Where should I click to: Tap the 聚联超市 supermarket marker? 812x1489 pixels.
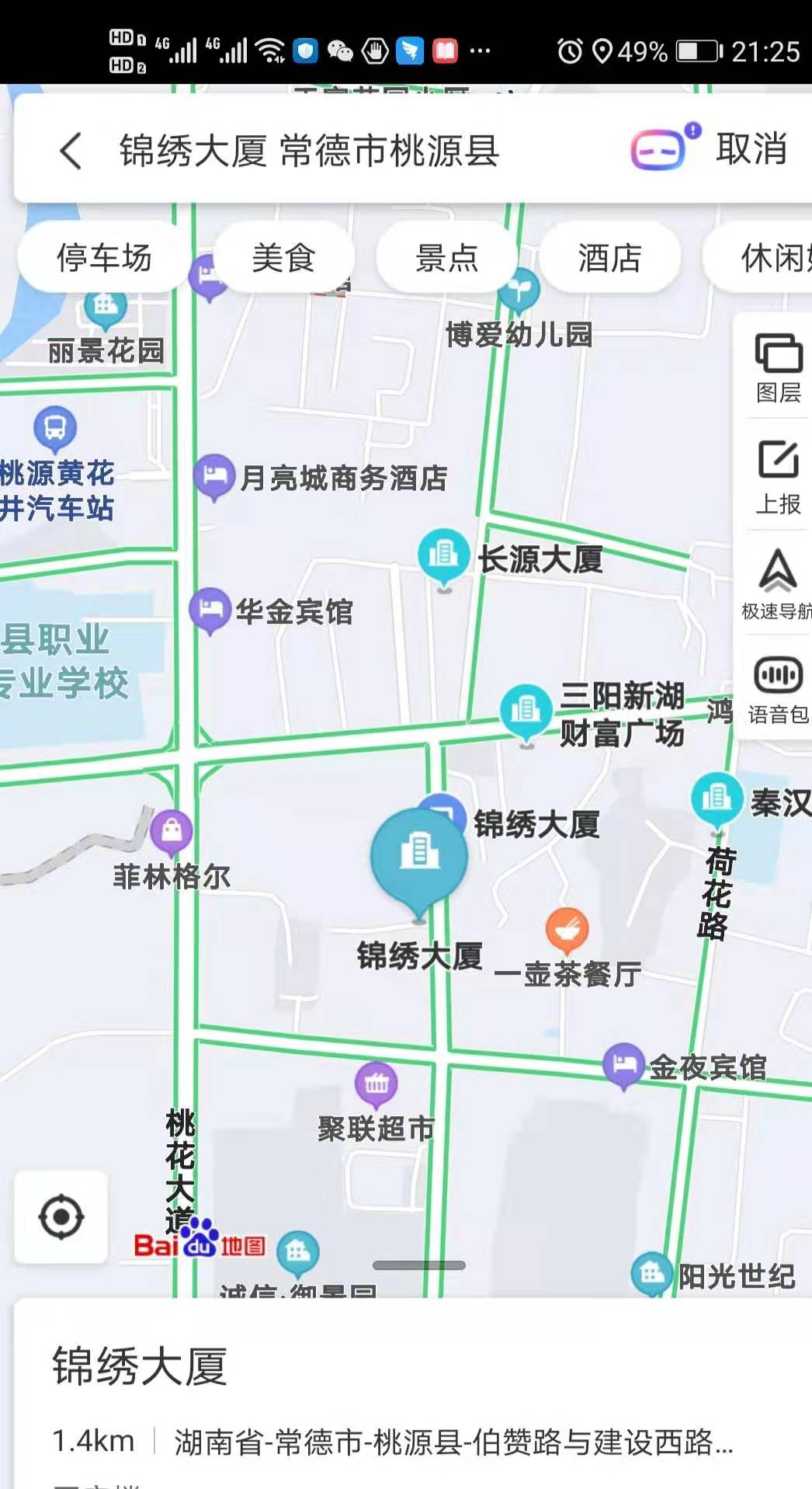tap(377, 1083)
